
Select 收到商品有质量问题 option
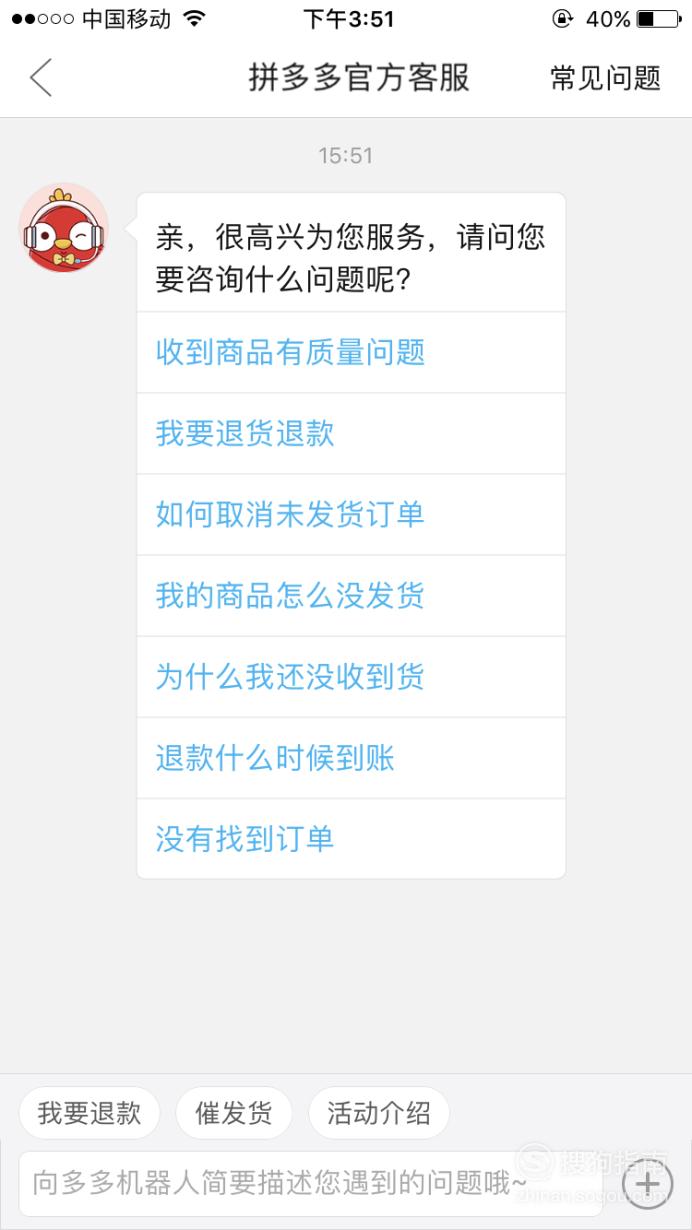[x=351, y=352]
